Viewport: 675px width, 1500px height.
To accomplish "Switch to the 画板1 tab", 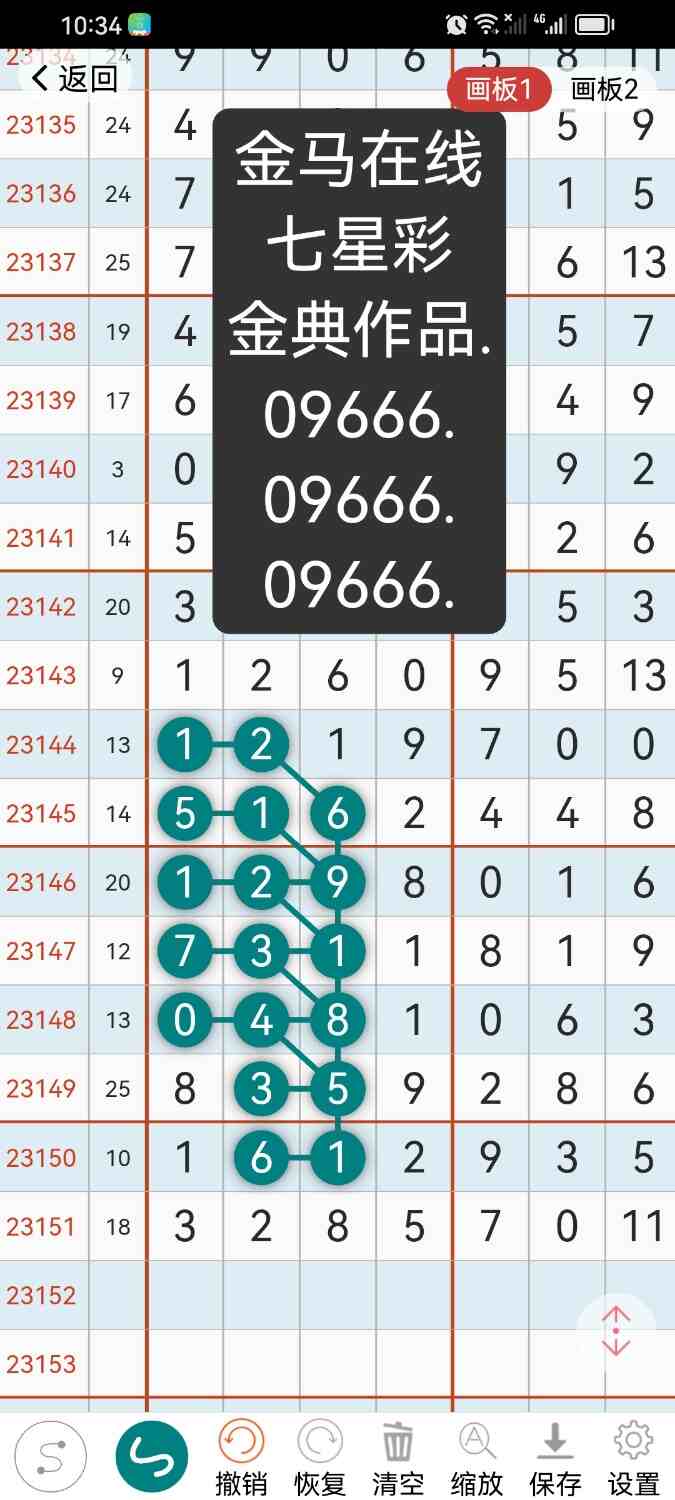I will 499,89.
